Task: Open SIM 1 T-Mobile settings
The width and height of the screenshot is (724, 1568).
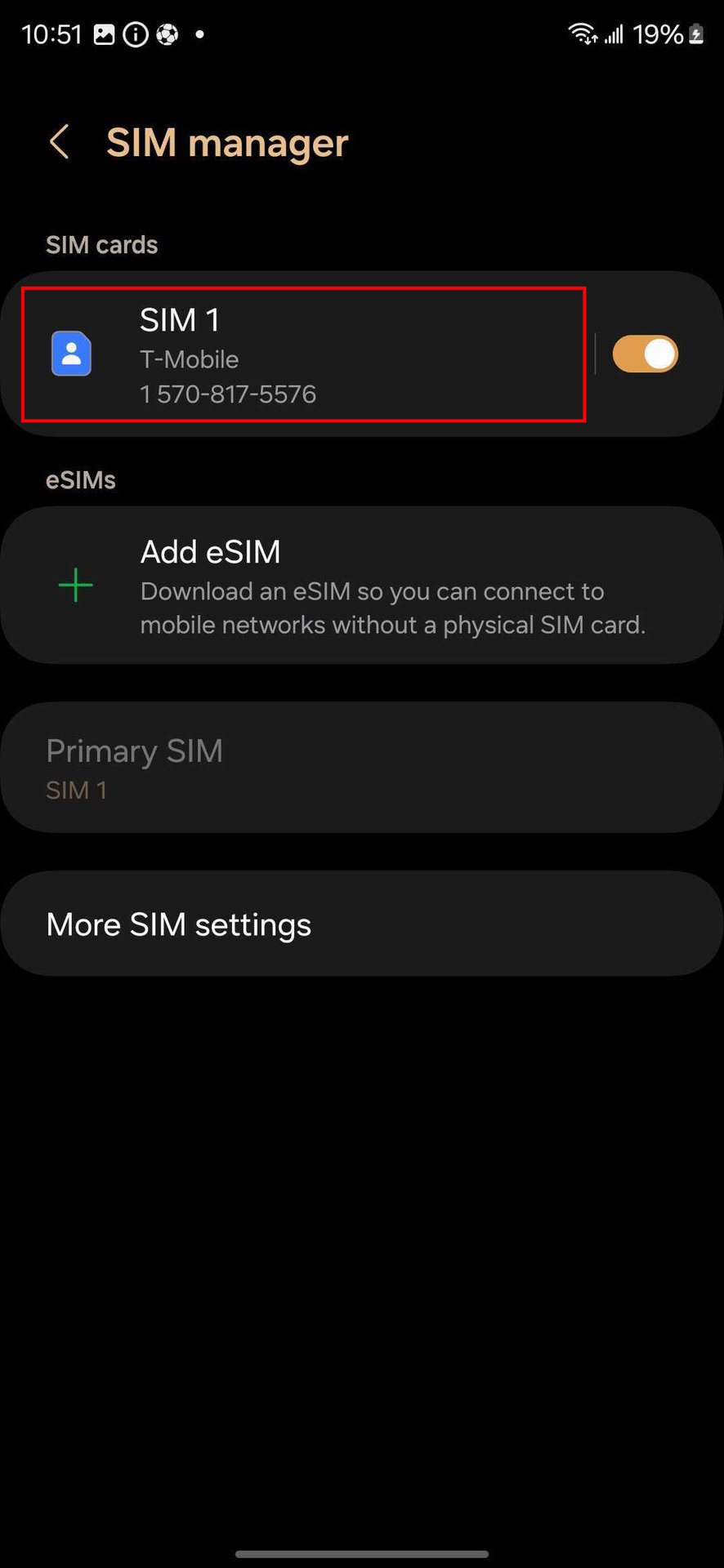Action: [302, 354]
